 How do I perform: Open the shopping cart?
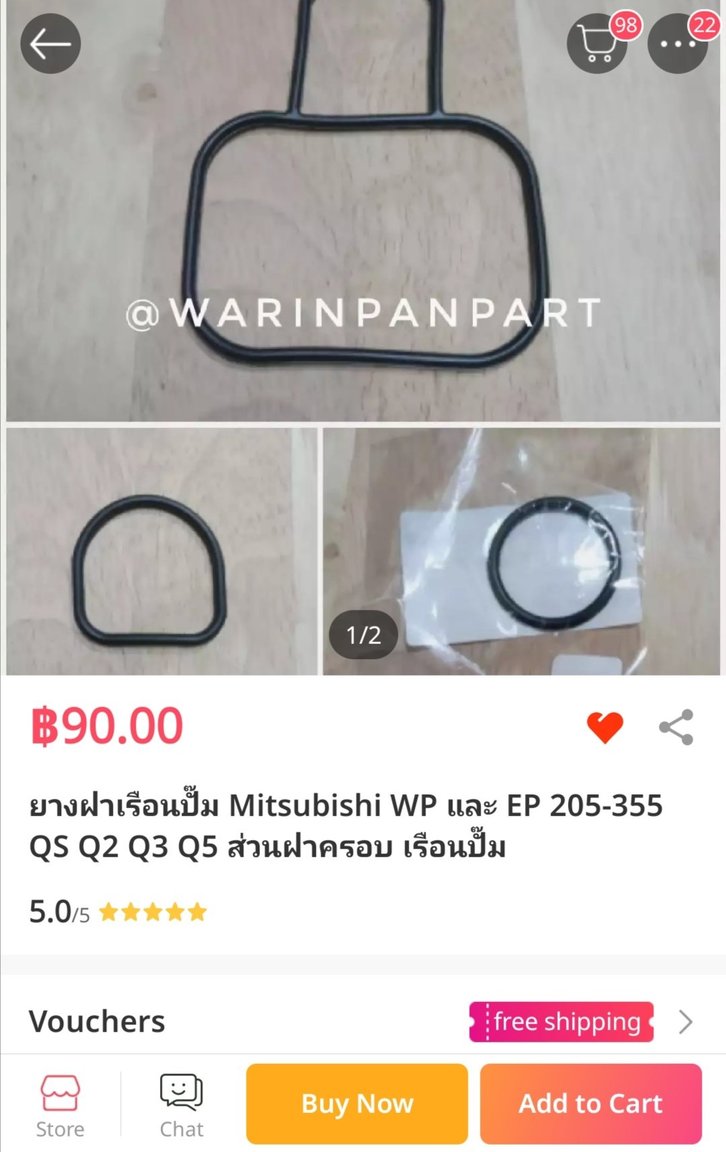[x=598, y=44]
